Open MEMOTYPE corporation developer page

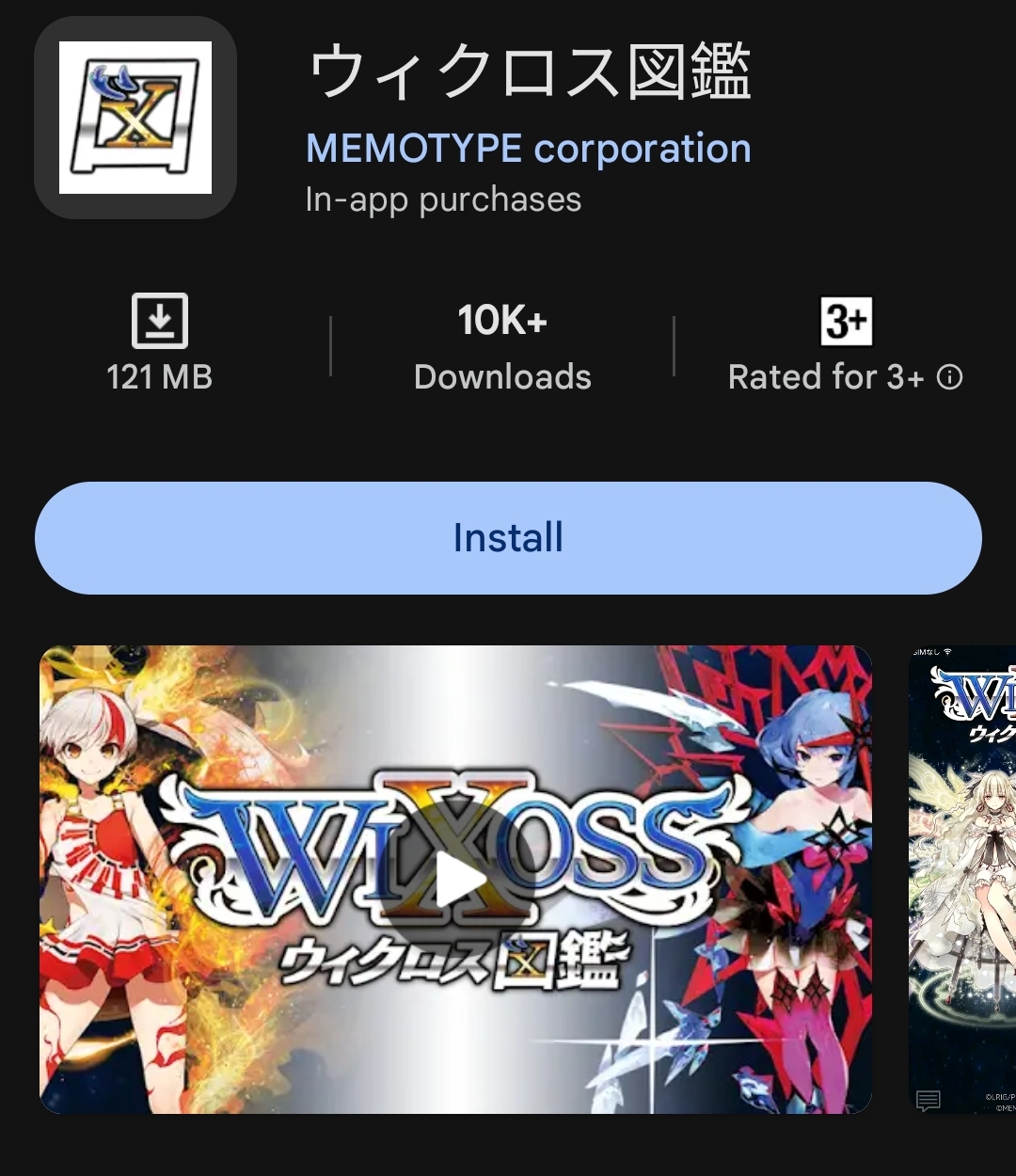528,149
